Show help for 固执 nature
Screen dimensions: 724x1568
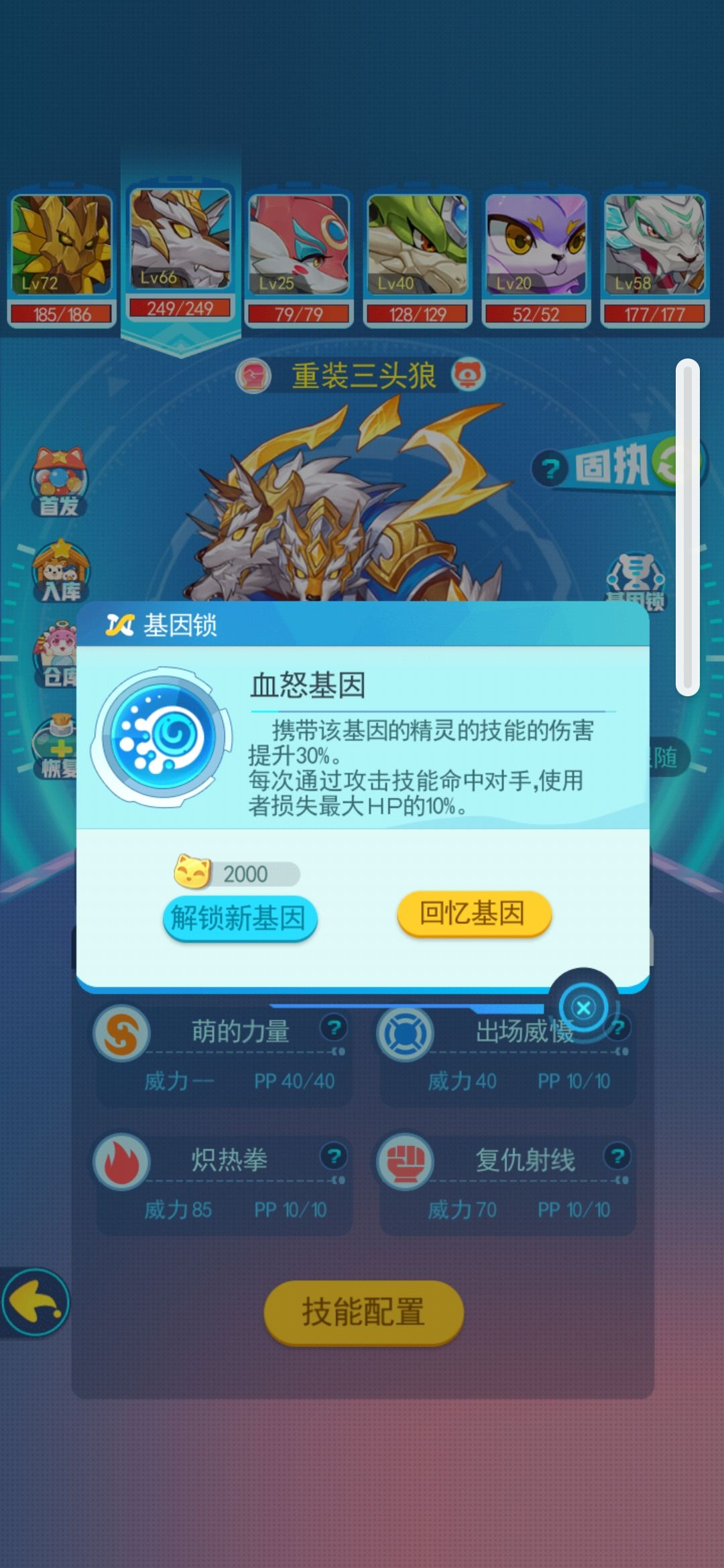(550, 469)
